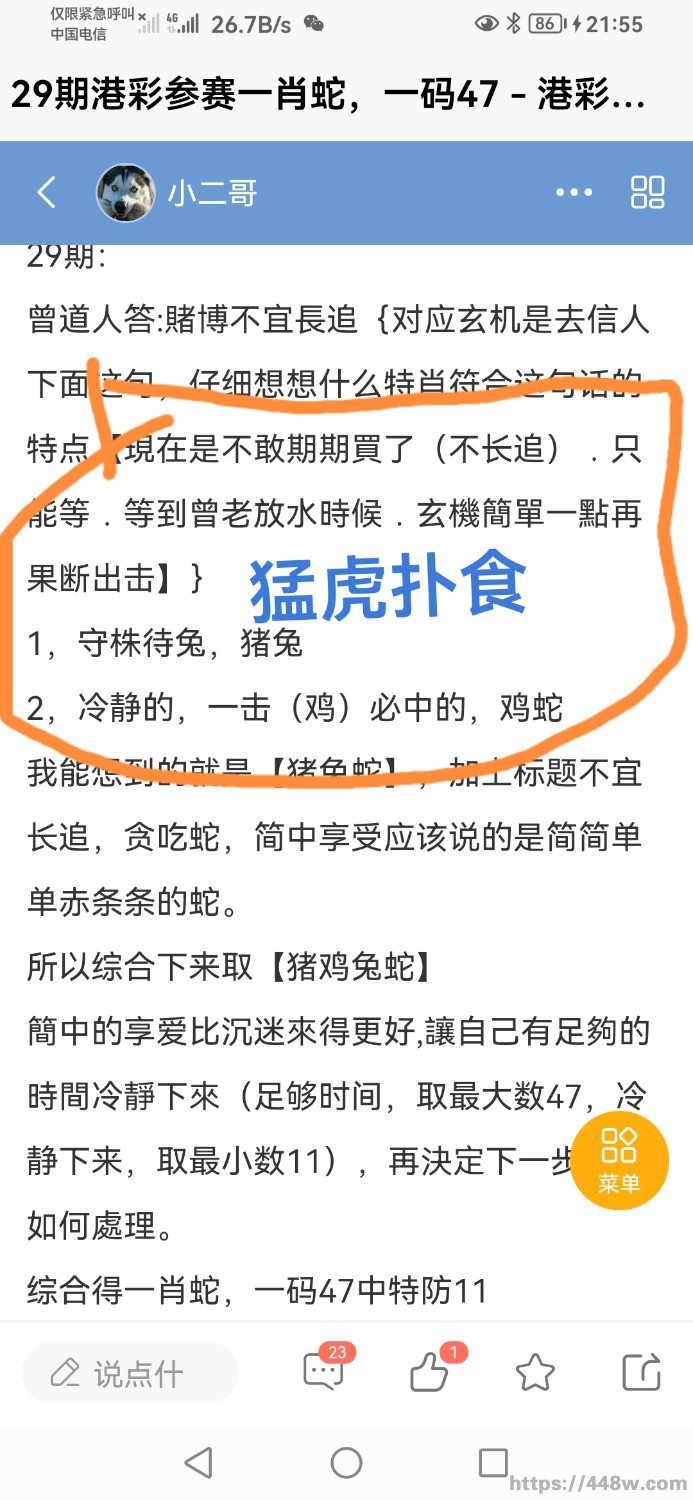Like this post

pos(430,1373)
